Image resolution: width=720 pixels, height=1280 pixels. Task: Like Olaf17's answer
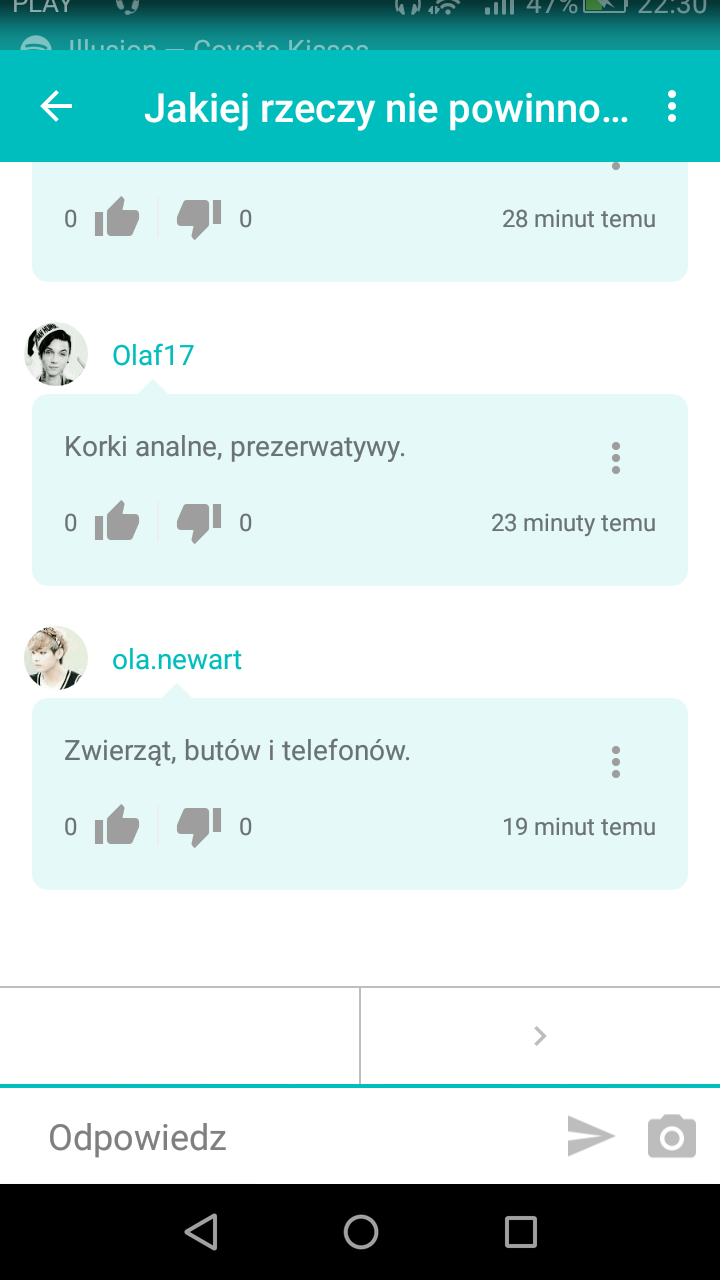tap(117, 522)
